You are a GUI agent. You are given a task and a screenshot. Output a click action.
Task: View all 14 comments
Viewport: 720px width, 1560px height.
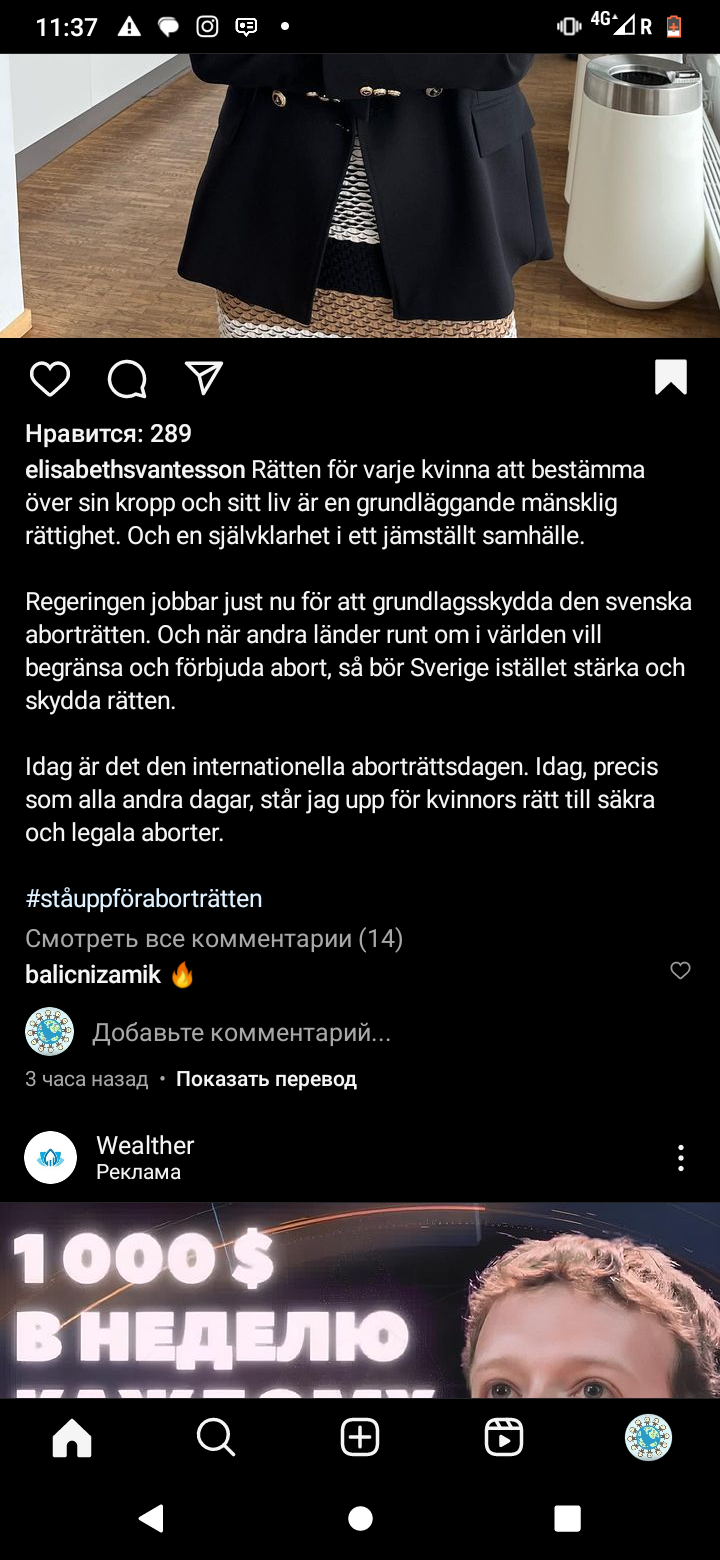214,939
